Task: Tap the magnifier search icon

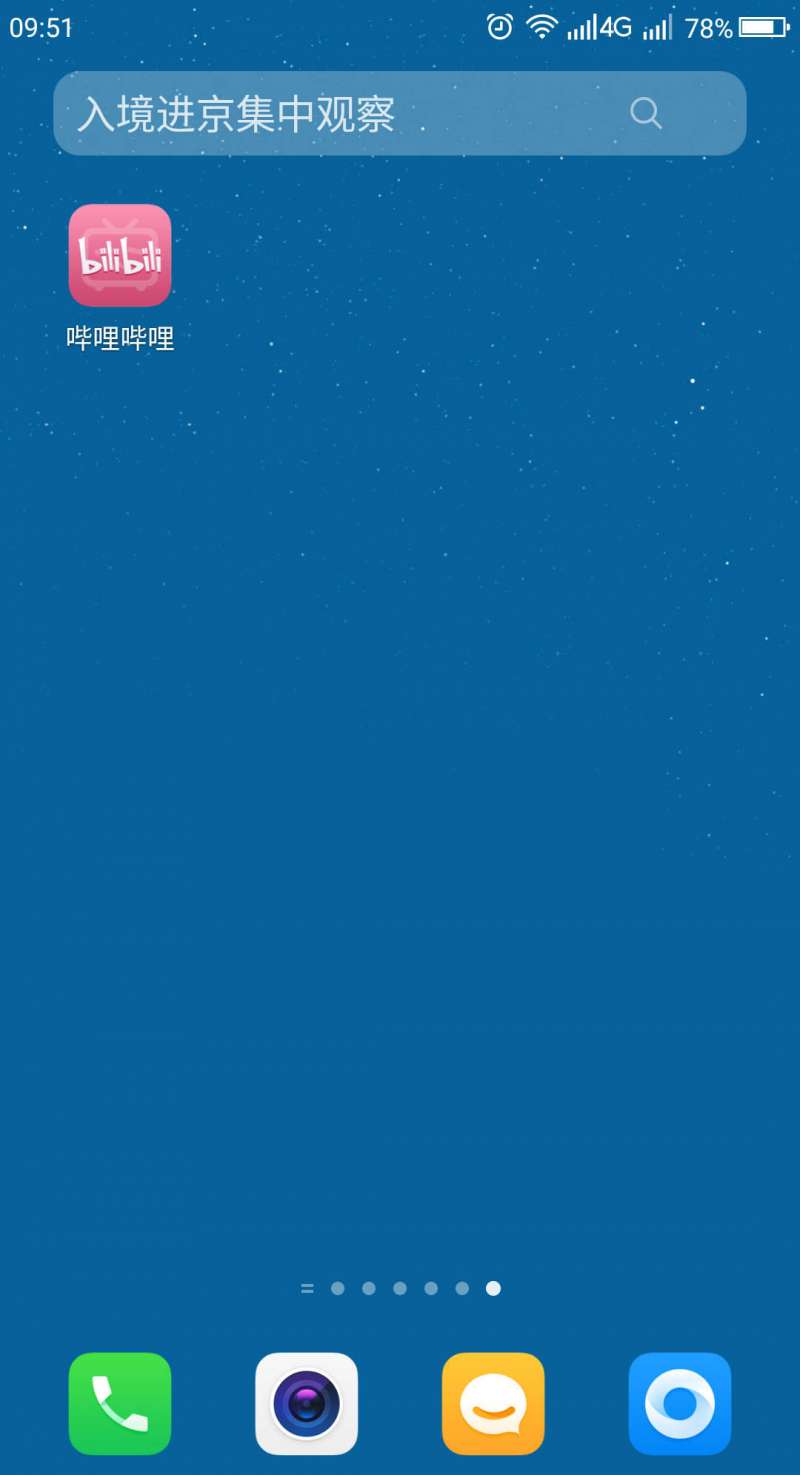Action: pyautogui.click(x=646, y=114)
